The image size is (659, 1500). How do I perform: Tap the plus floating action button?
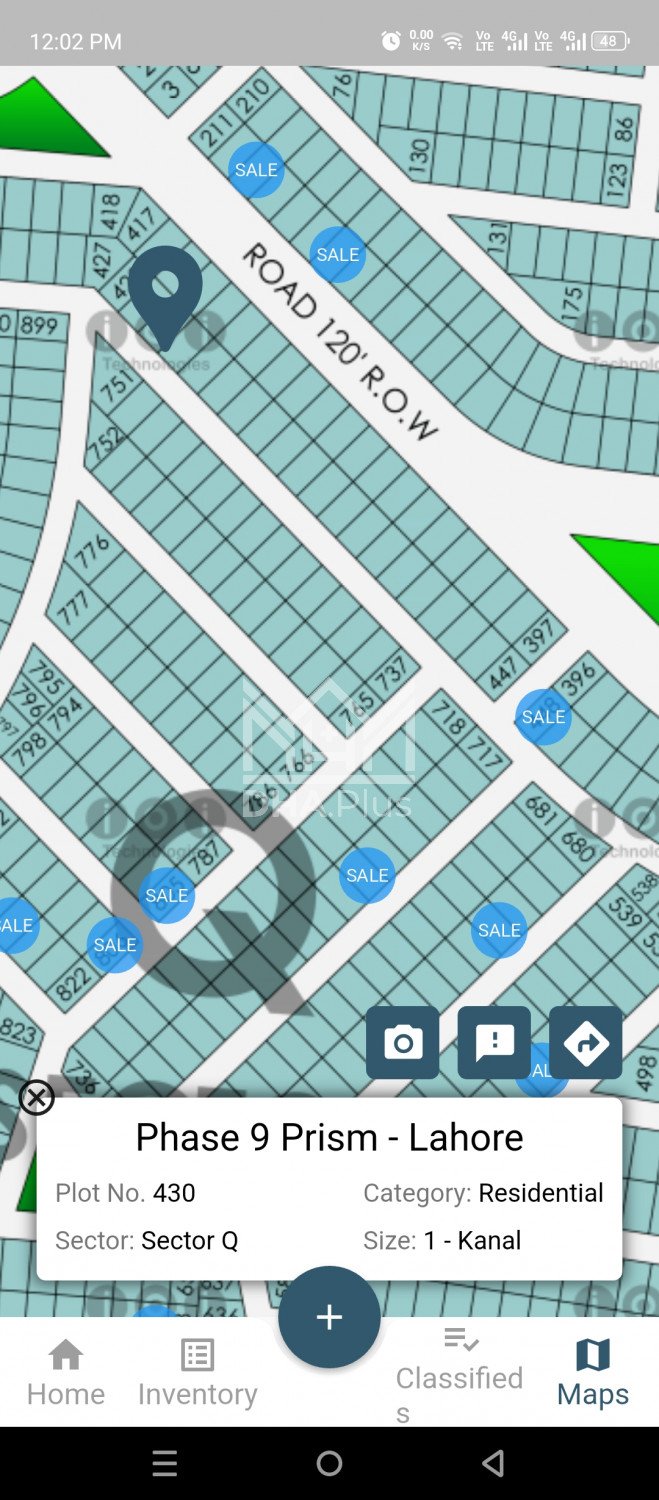(x=329, y=1317)
